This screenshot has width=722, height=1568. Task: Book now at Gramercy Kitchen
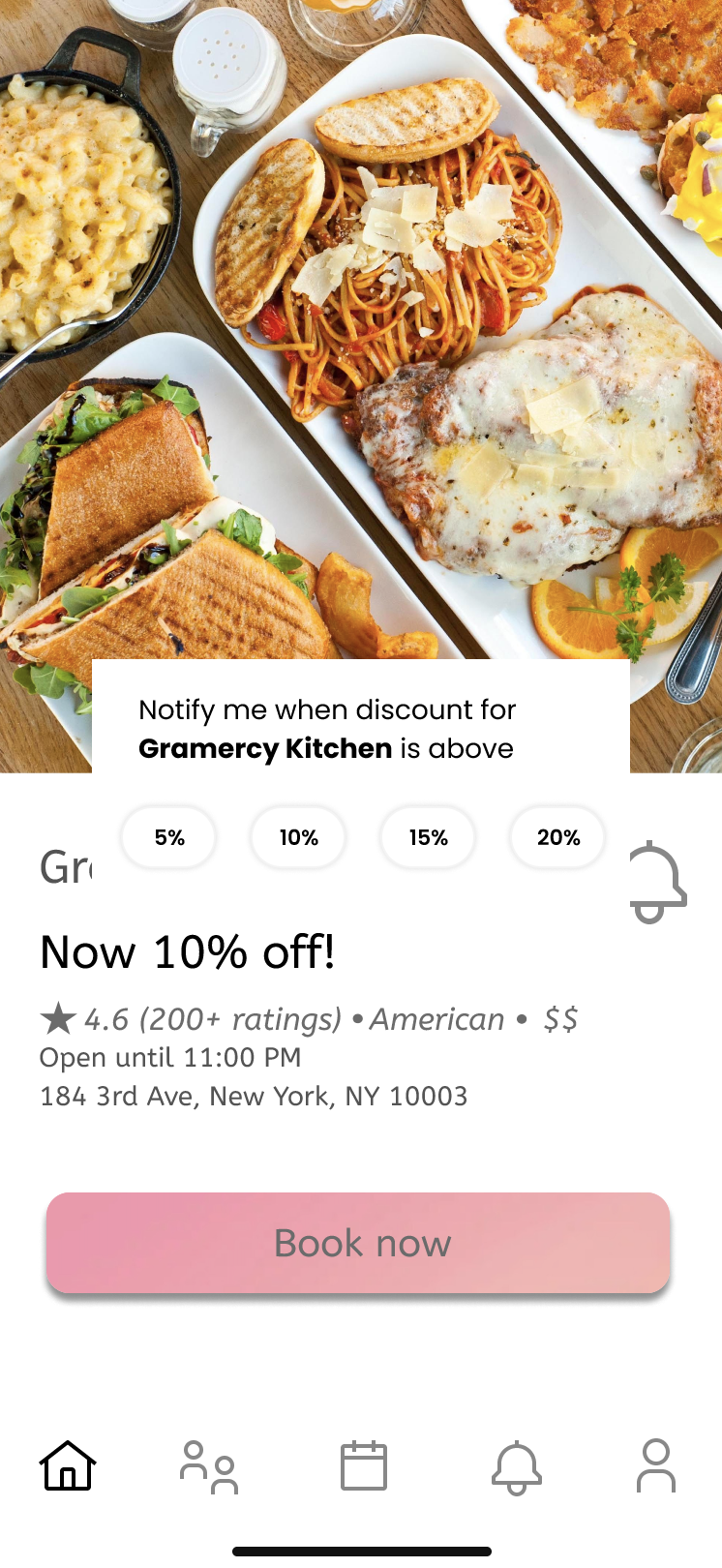click(x=358, y=1243)
